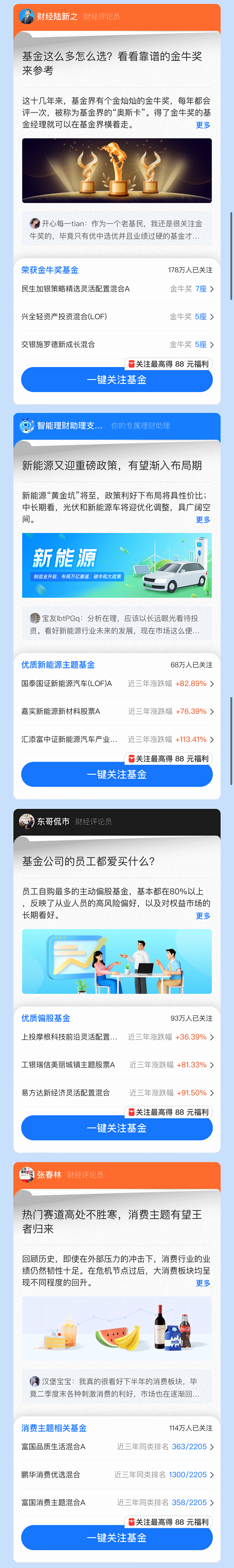
Task: Tap 一键关注基金 under 消费主题相关基金
Action: tap(117, 1538)
